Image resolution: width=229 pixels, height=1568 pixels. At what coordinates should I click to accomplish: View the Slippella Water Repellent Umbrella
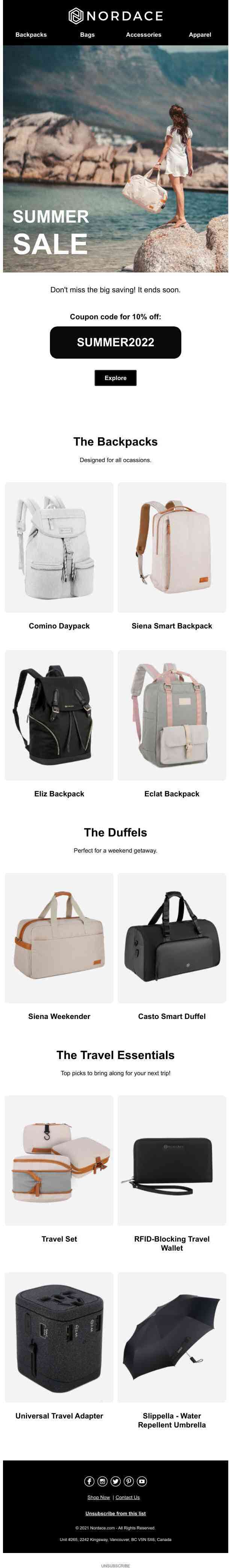[172, 1337]
